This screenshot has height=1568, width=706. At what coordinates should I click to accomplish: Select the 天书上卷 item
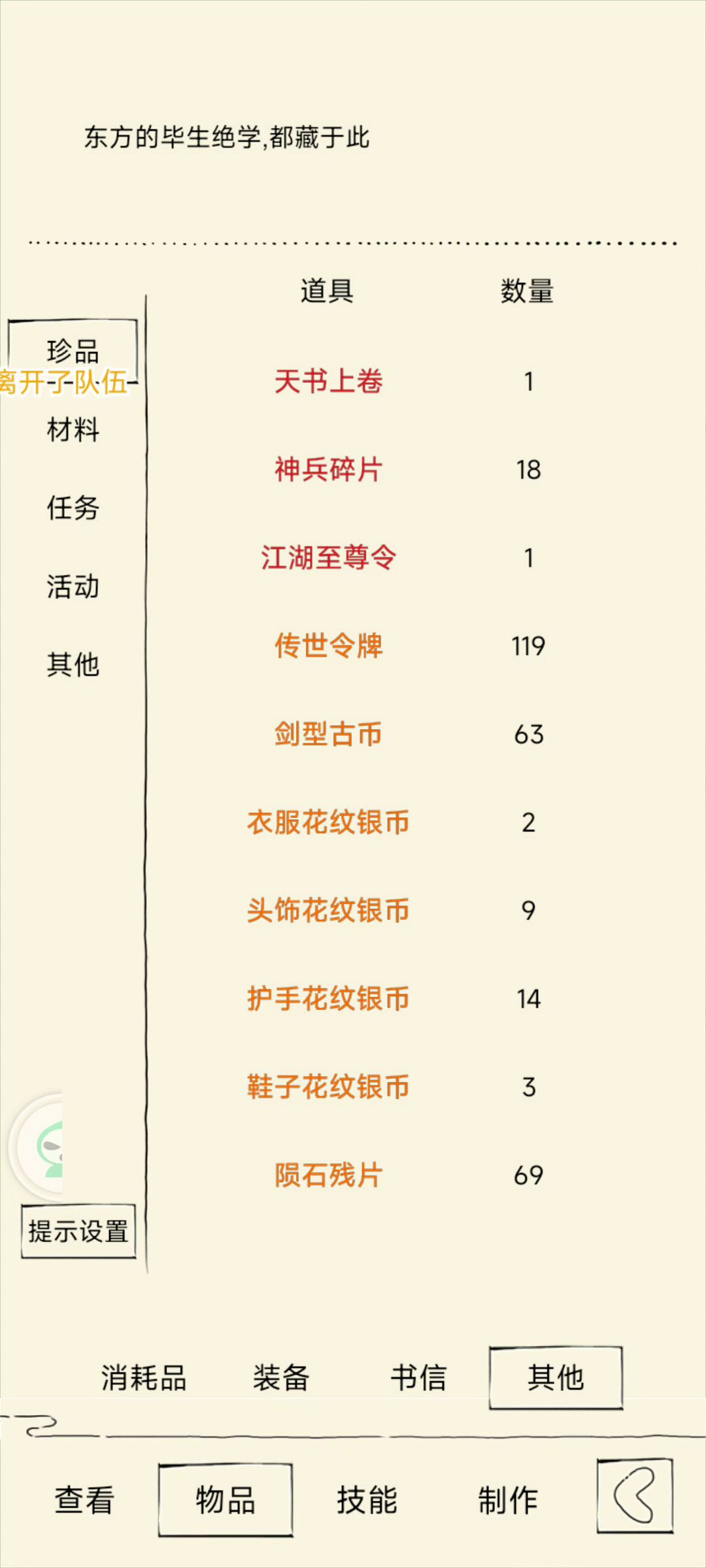[329, 382]
